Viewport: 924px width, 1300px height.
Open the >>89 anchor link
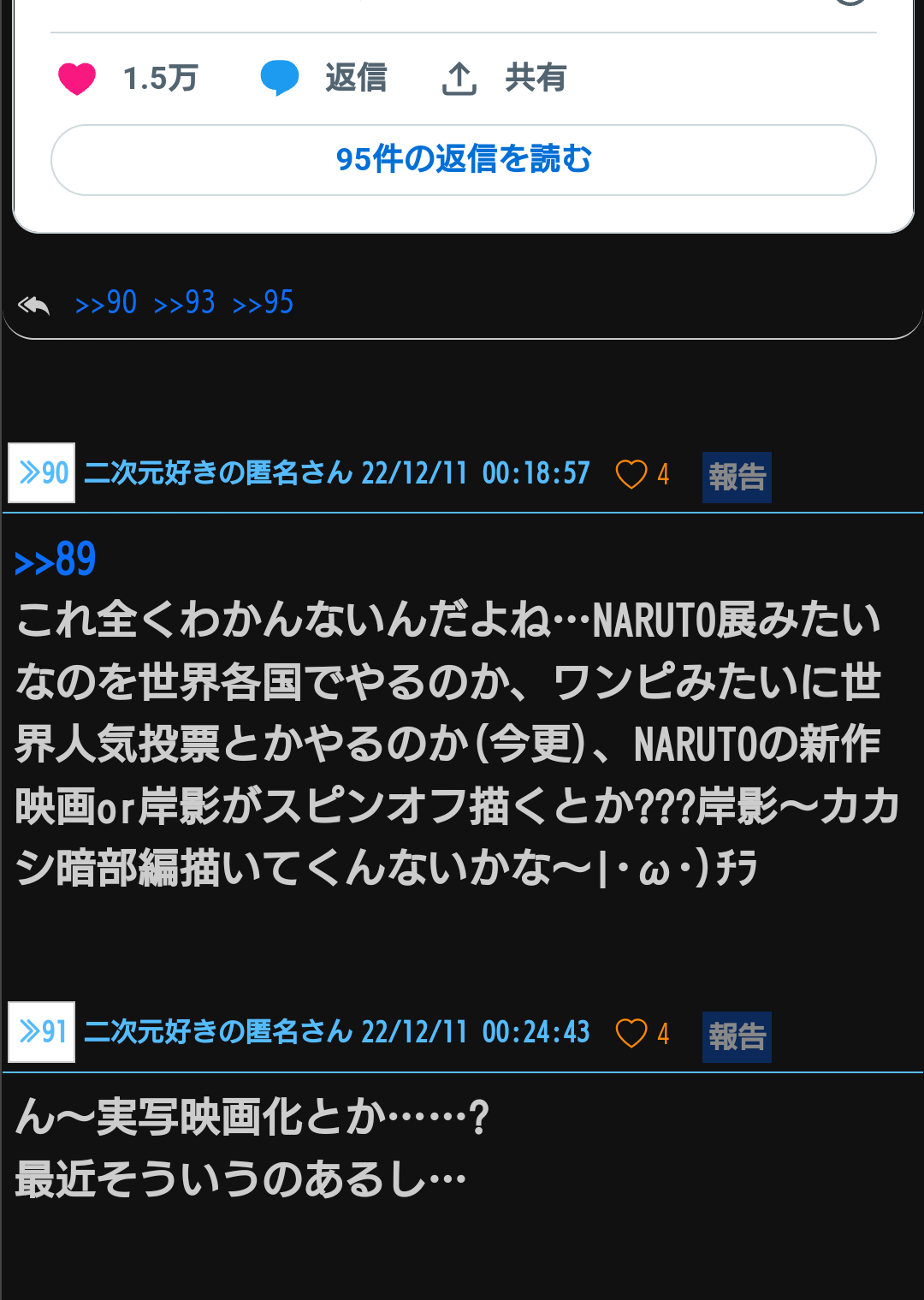coord(56,560)
